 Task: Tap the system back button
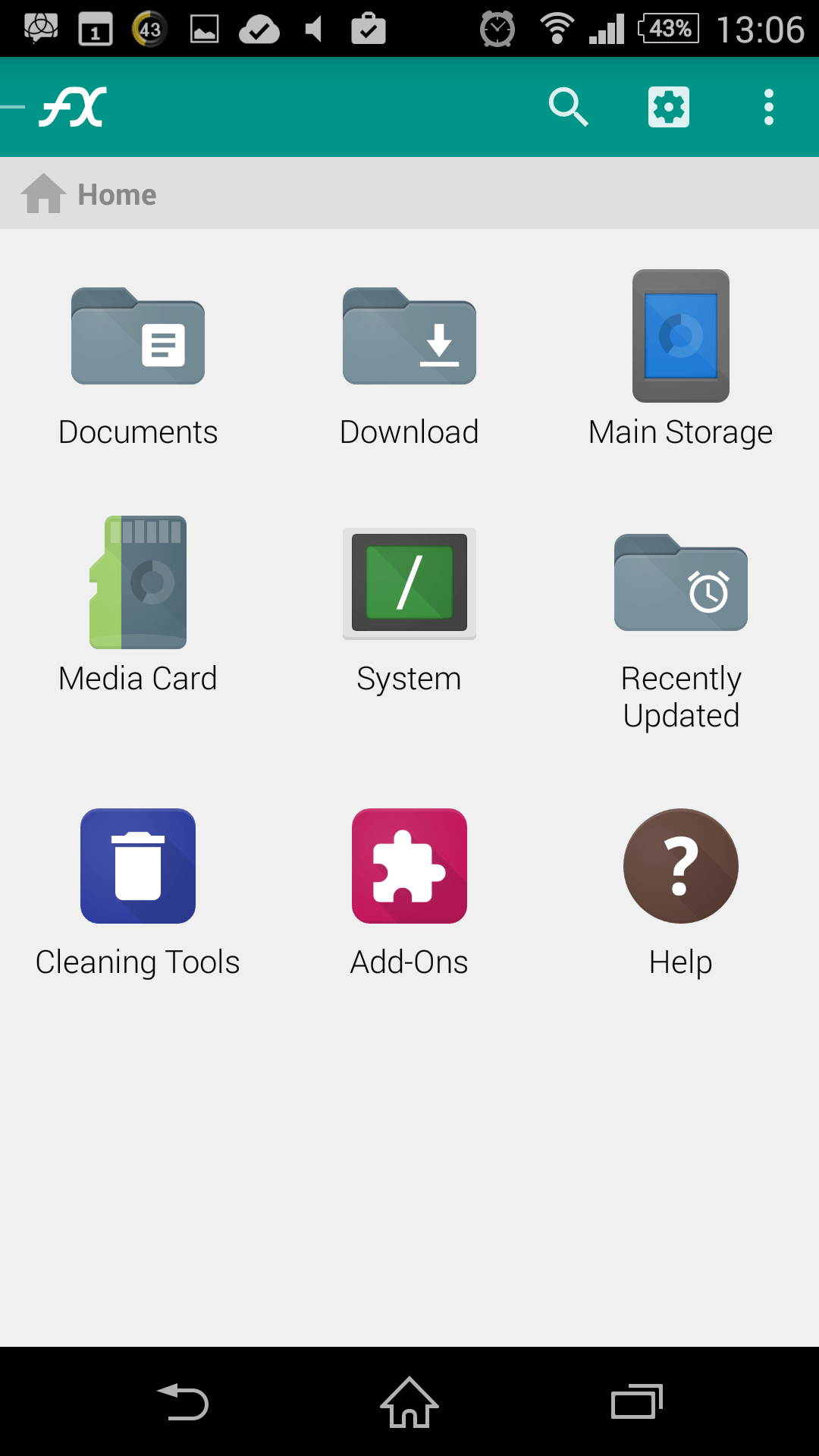click(x=183, y=1401)
